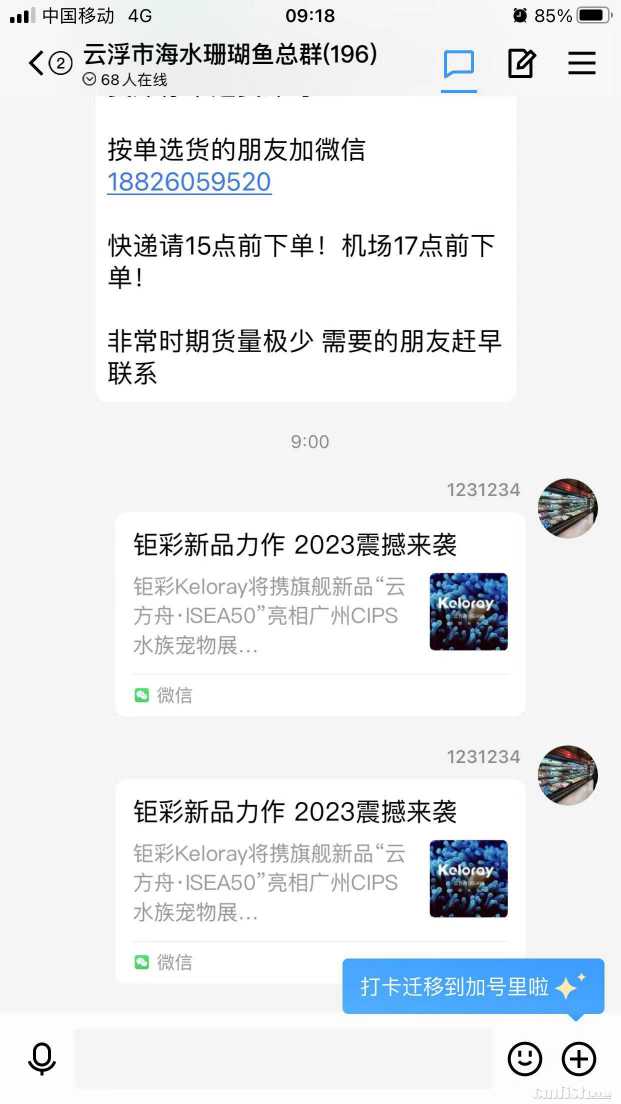Image resolution: width=621 pixels, height=1104 pixels.
Task: Open the emoji picker
Action: 525,1058
